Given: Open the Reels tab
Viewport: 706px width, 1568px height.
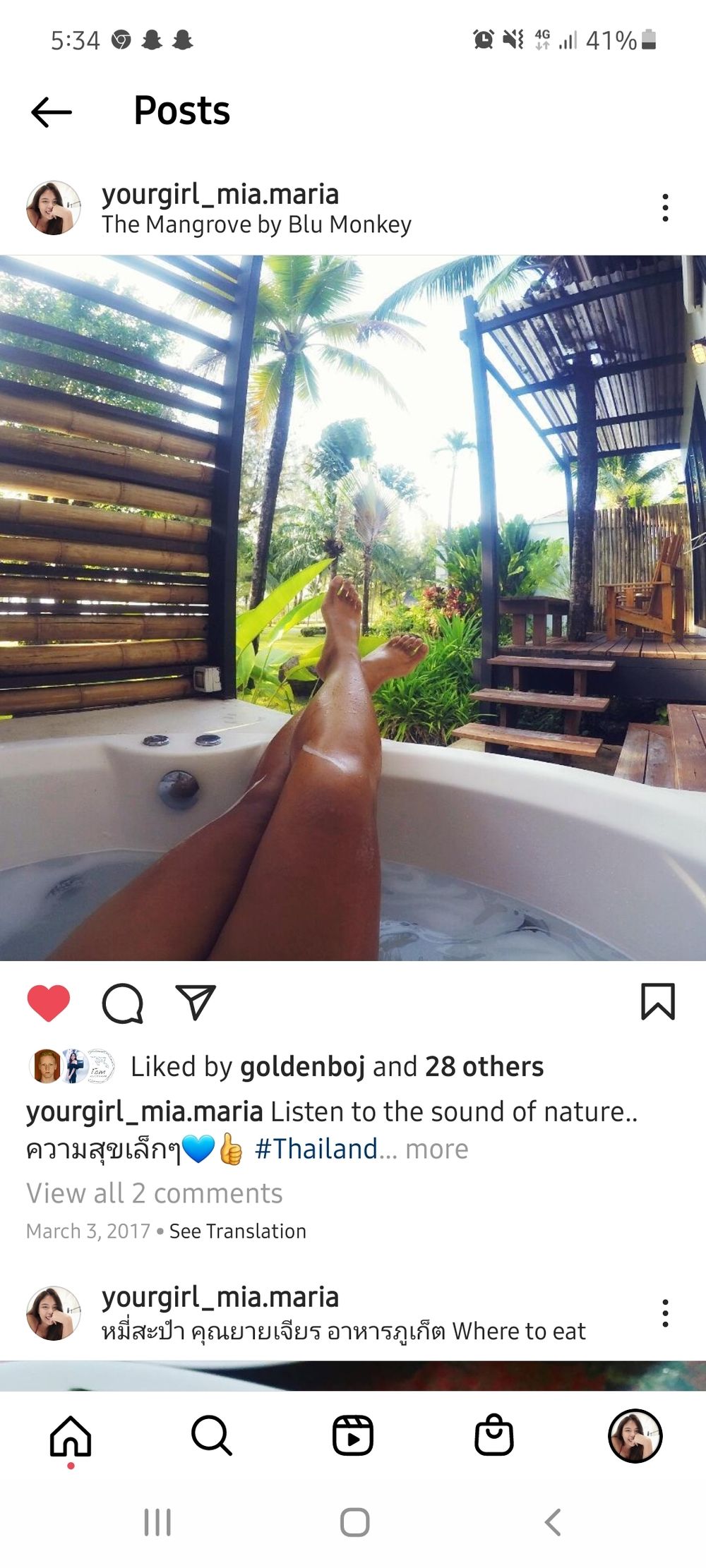Looking at the screenshot, I should [353, 1435].
